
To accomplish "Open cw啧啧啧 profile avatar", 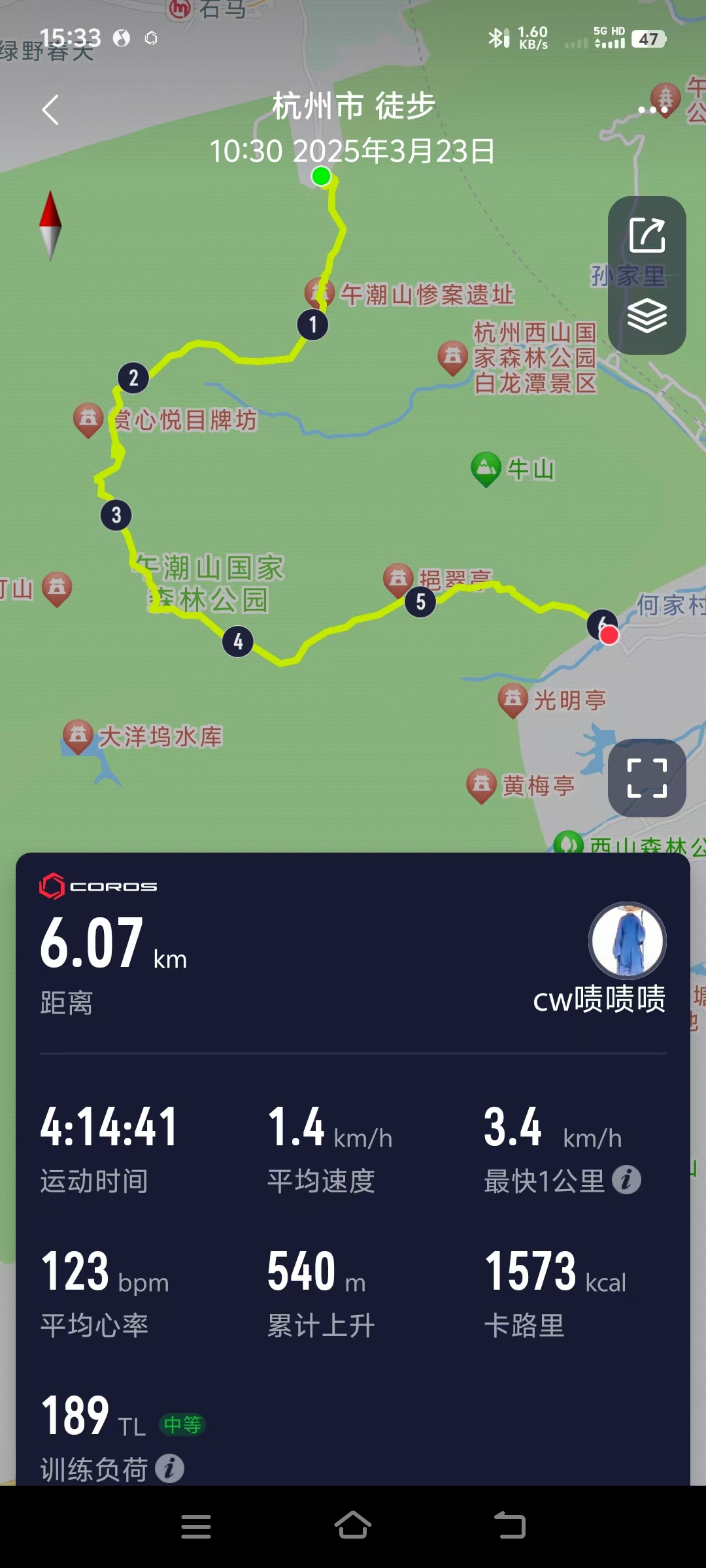I will (x=628, y=941).
